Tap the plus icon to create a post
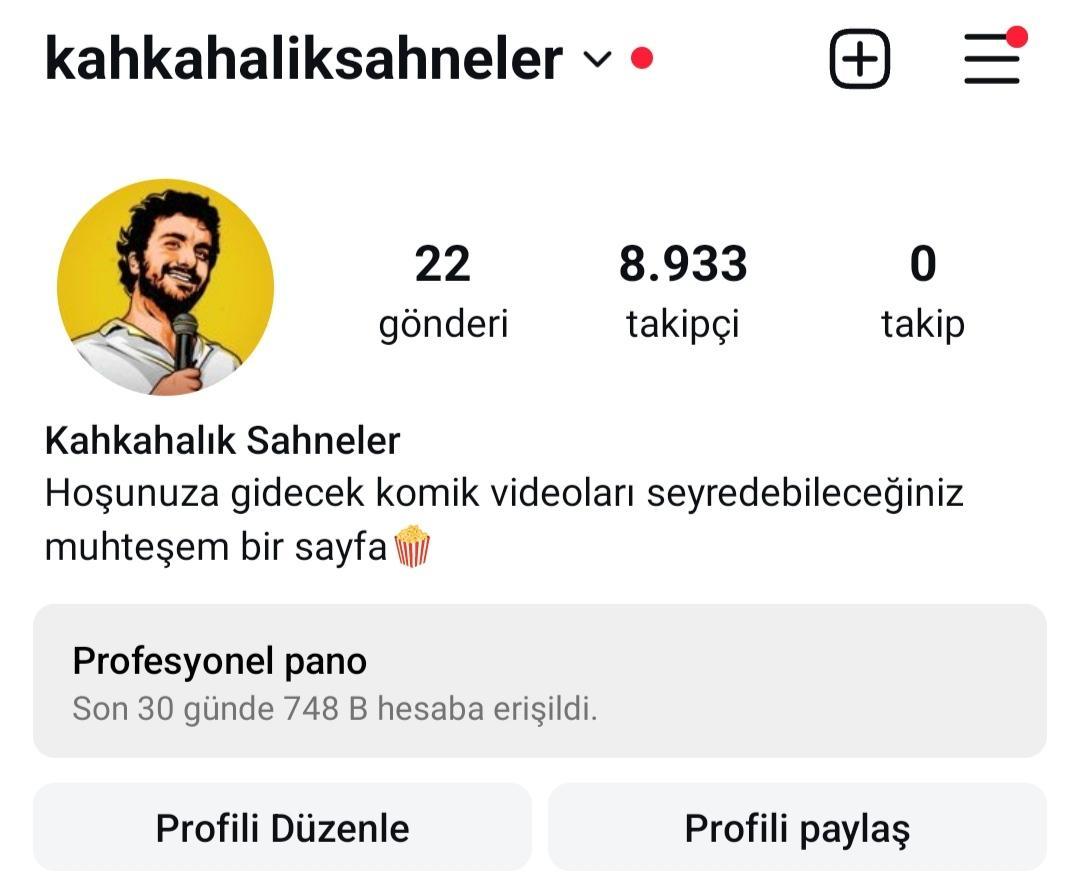Image resolution: width=1080 pixels, height=888 pixels. pos(860,59)
